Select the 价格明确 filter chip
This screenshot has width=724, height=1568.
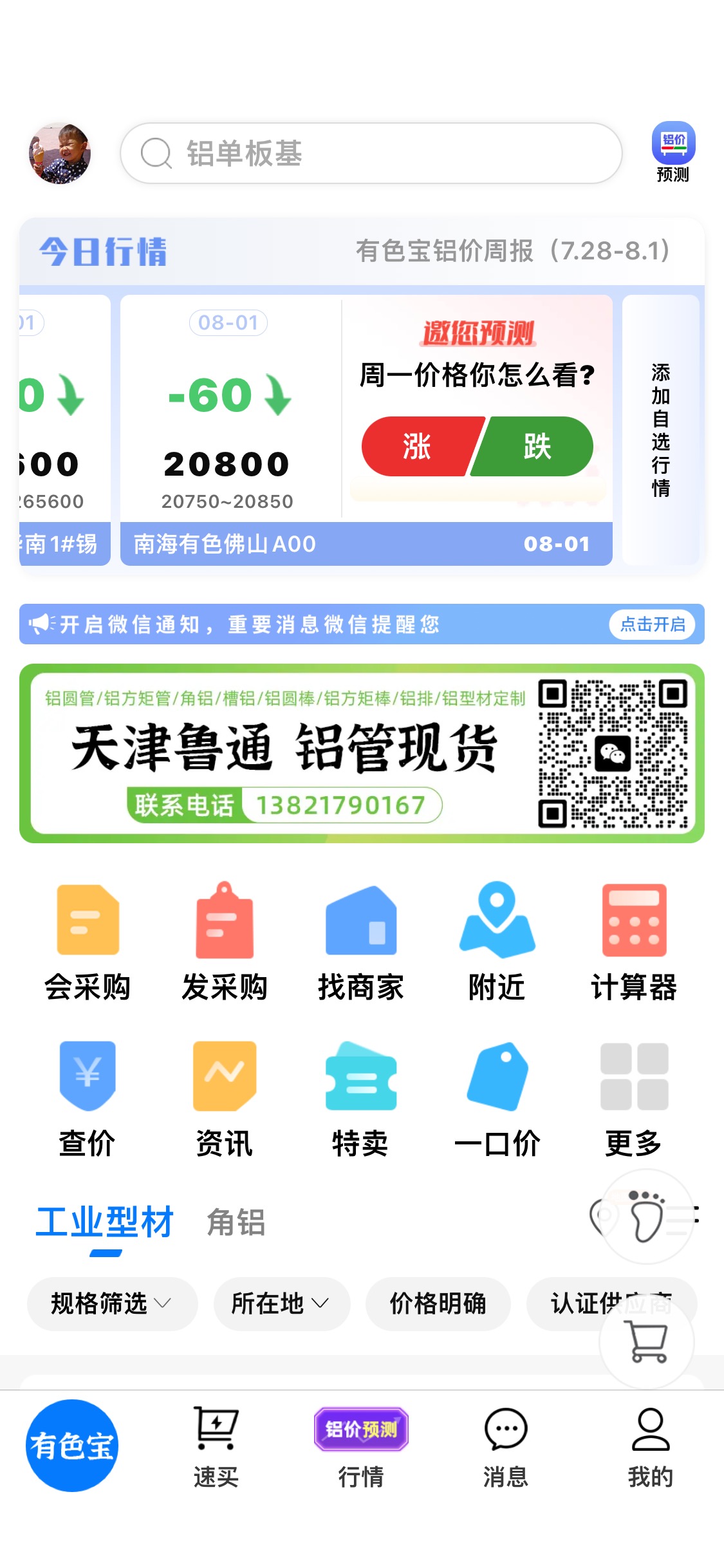point(438,1303)
